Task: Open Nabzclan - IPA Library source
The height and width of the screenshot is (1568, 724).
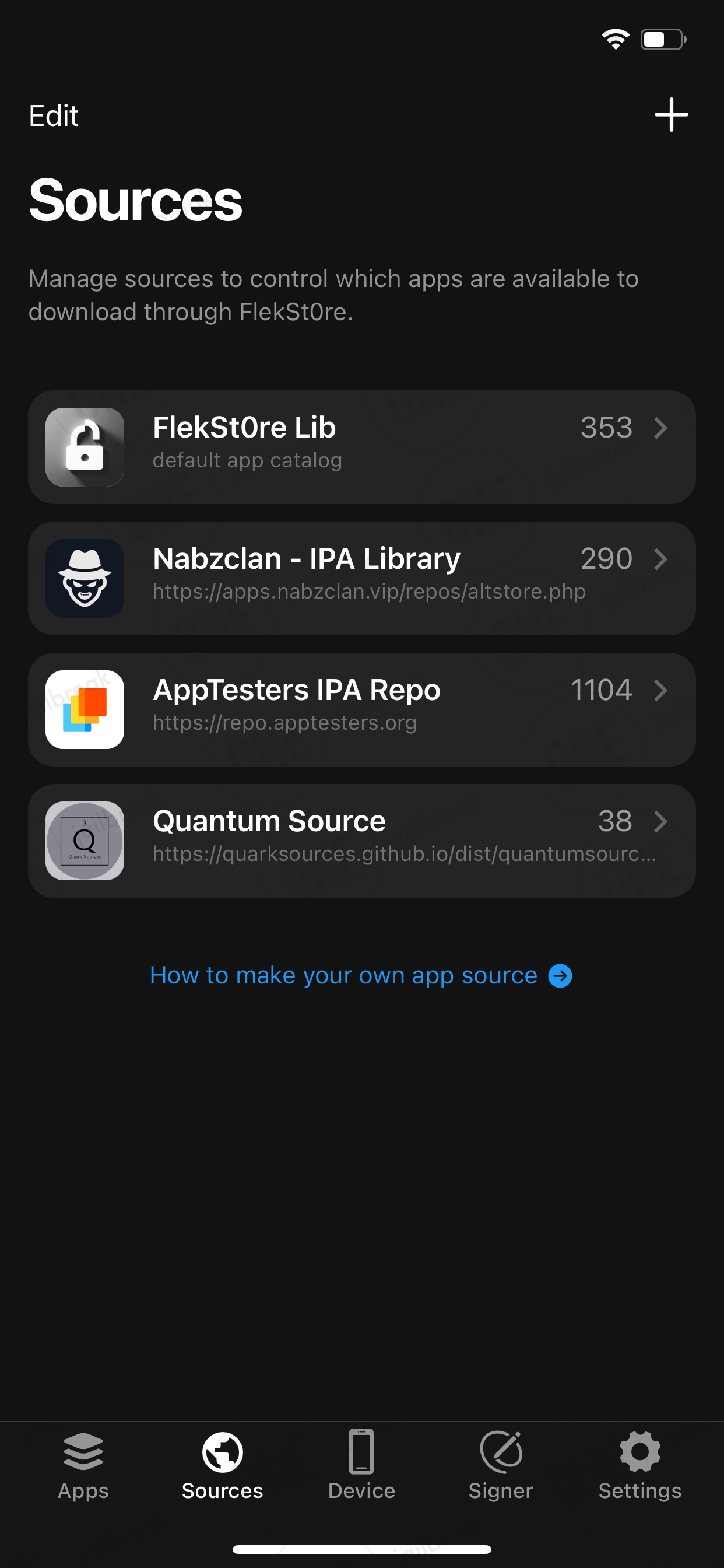Action: coord(362,578)
